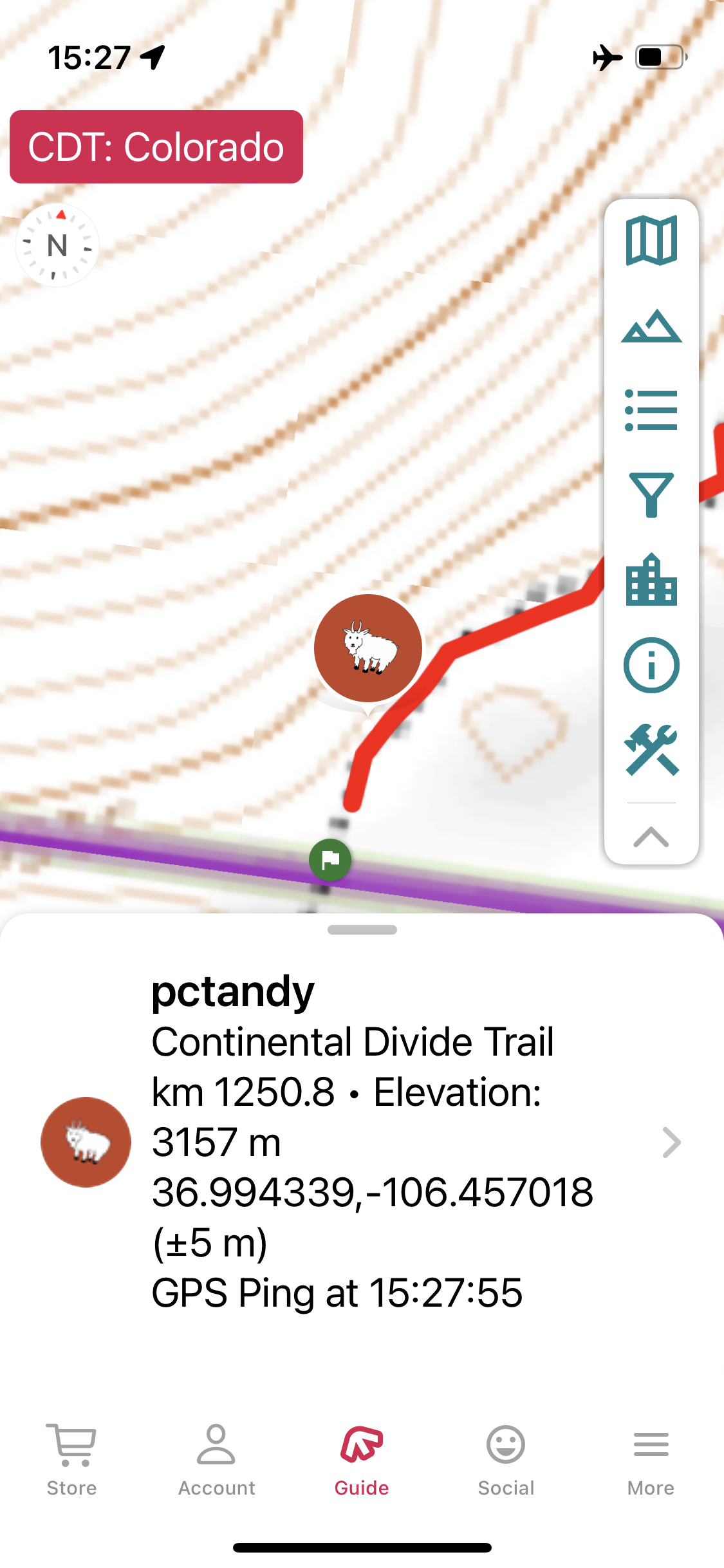This screenshot has width=724, height=1568.
Task: Open the info circle icon
Action: pos(651,665)
